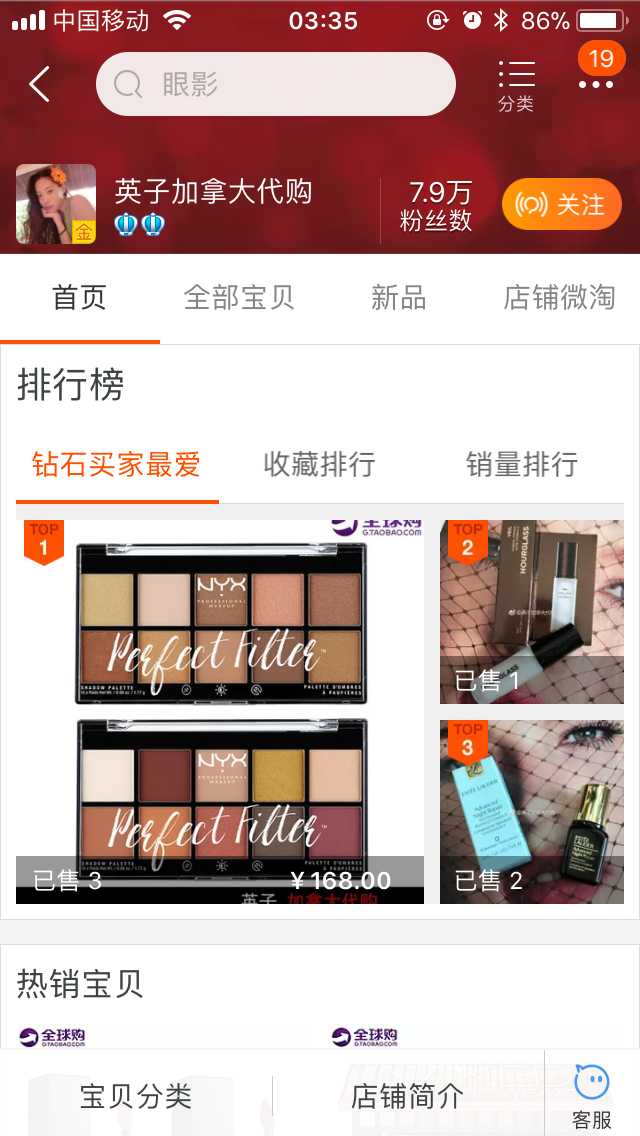Go back using the arrow
This screenshot has height=1136, width=640.
click(x=40, y=84)
